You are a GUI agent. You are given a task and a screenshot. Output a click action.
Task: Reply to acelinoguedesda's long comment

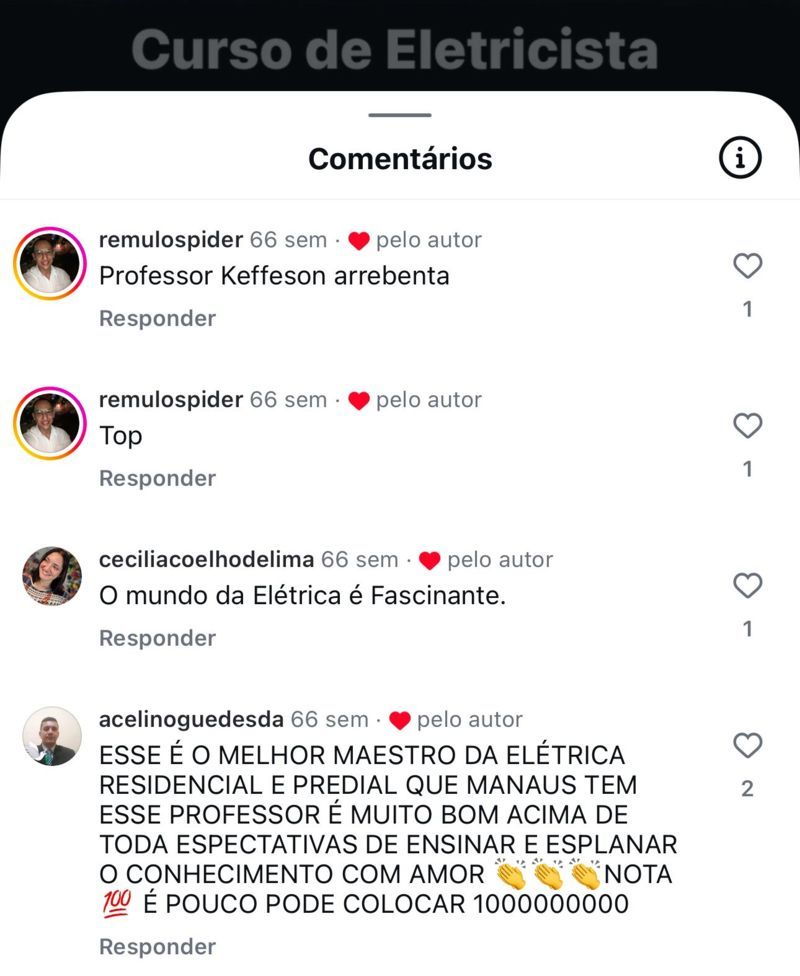[x=157, y=946]
